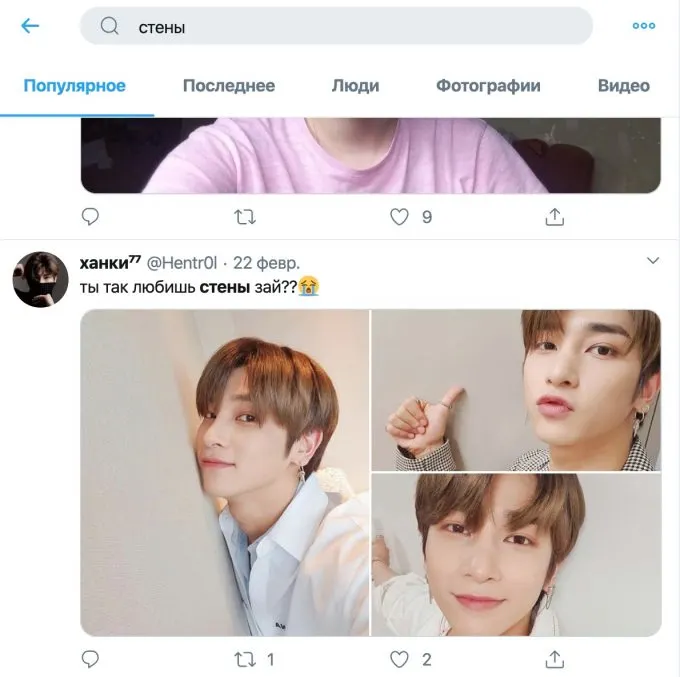Reply to the pink shirt tweet

coord(90,216)
